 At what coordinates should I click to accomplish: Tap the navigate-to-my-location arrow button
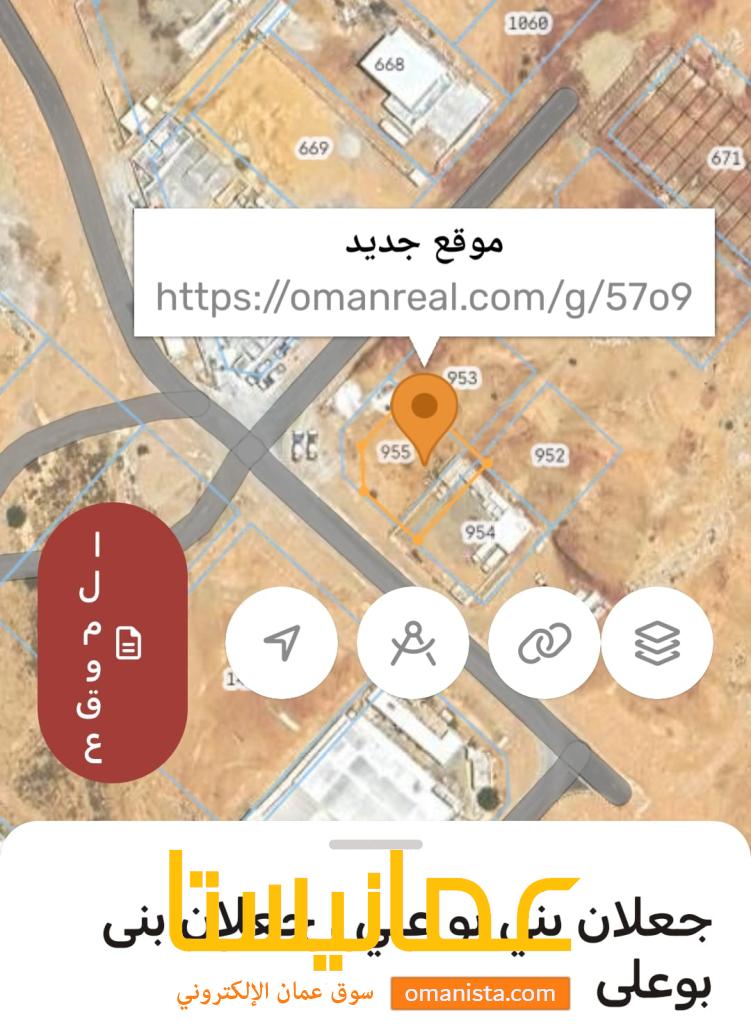(x=282, y=643)
